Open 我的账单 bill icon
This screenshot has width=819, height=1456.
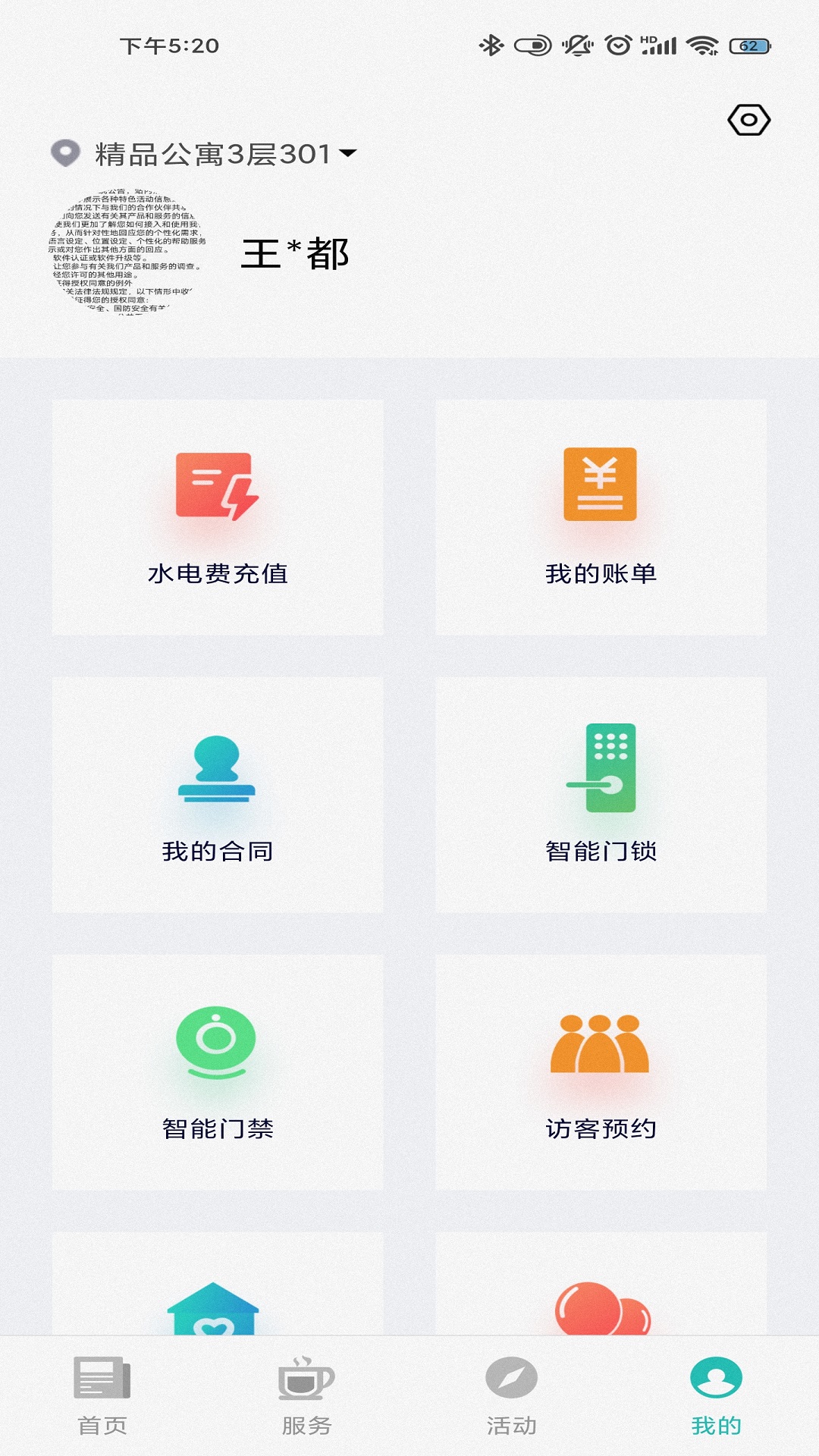pyautogui.click(x=599, y=485)
